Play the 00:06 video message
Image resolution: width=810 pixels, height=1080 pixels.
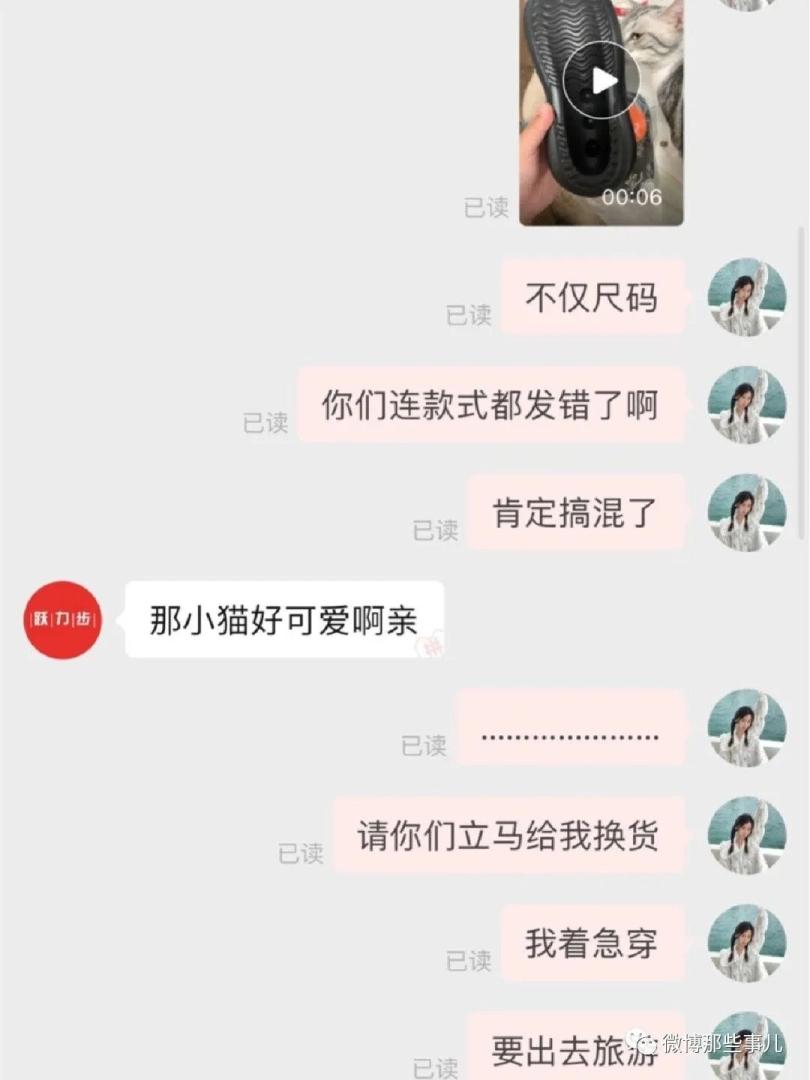[x=601, y=81]
